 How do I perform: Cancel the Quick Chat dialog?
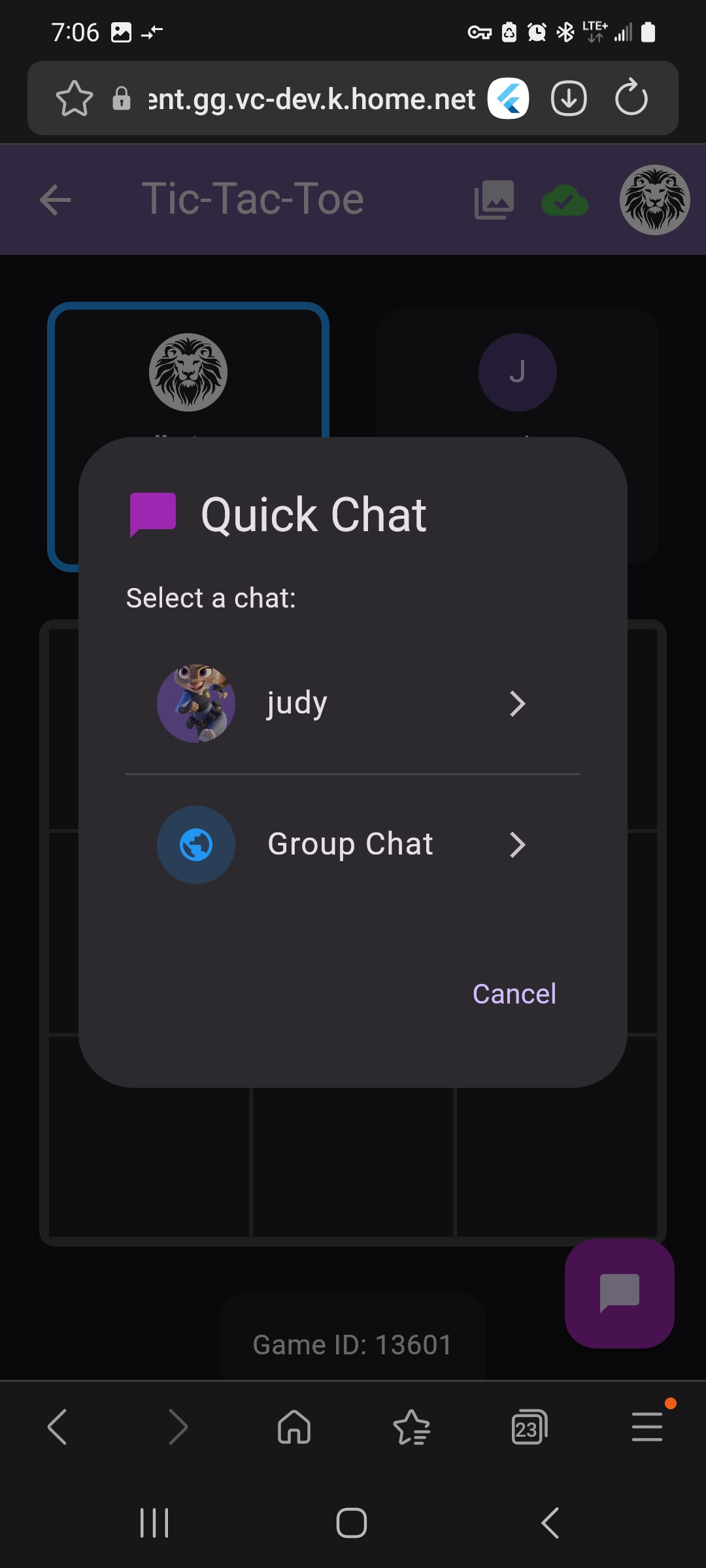(x=514, y=994)
